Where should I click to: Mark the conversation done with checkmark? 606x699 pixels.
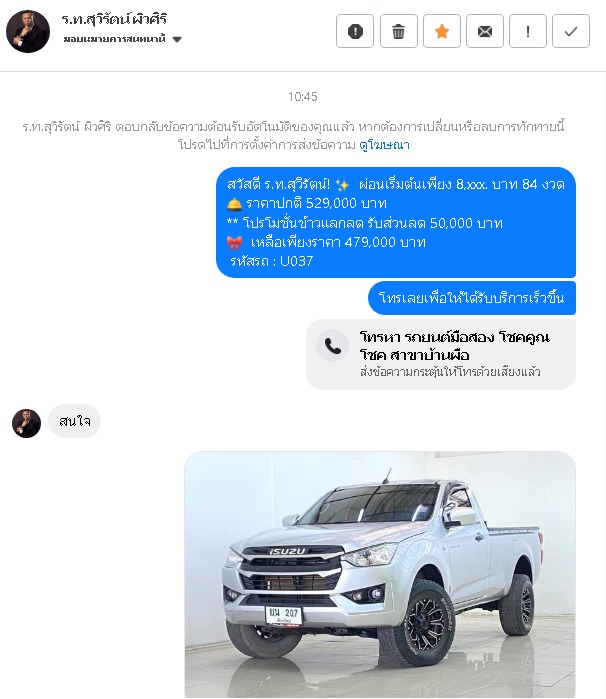coord(571,31)
